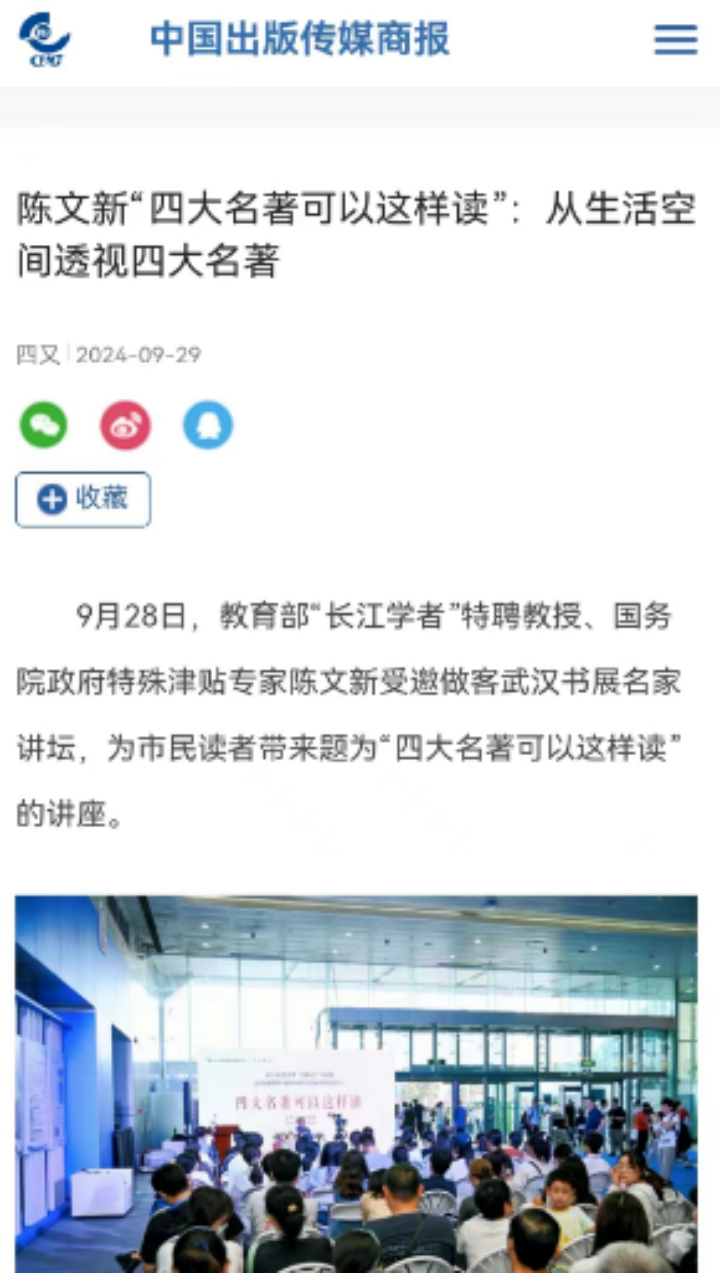Open the hamburger menu
Viewport: 720px width, 1273px height.
click(x=676, y=40)
